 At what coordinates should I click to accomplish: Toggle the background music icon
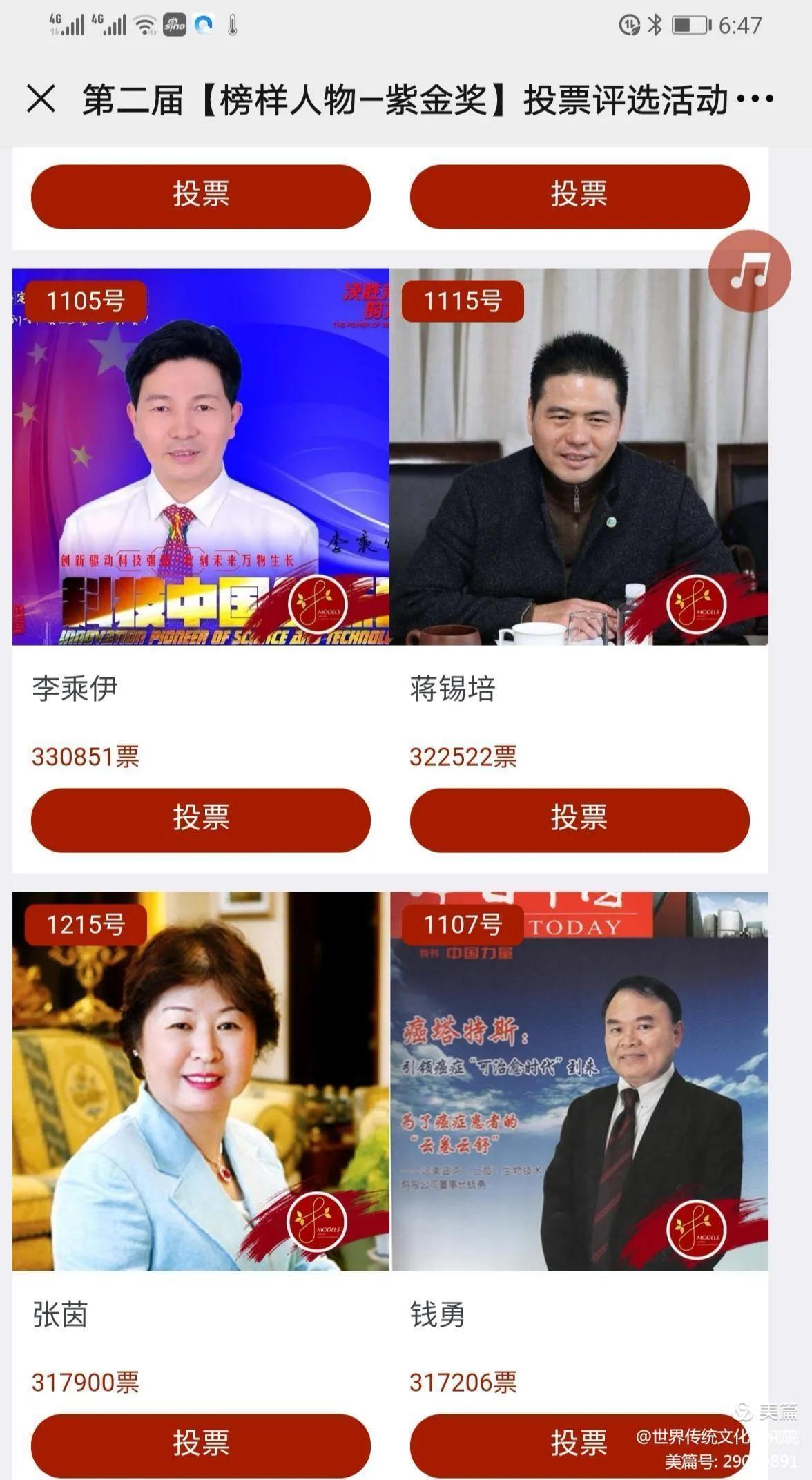749,271
